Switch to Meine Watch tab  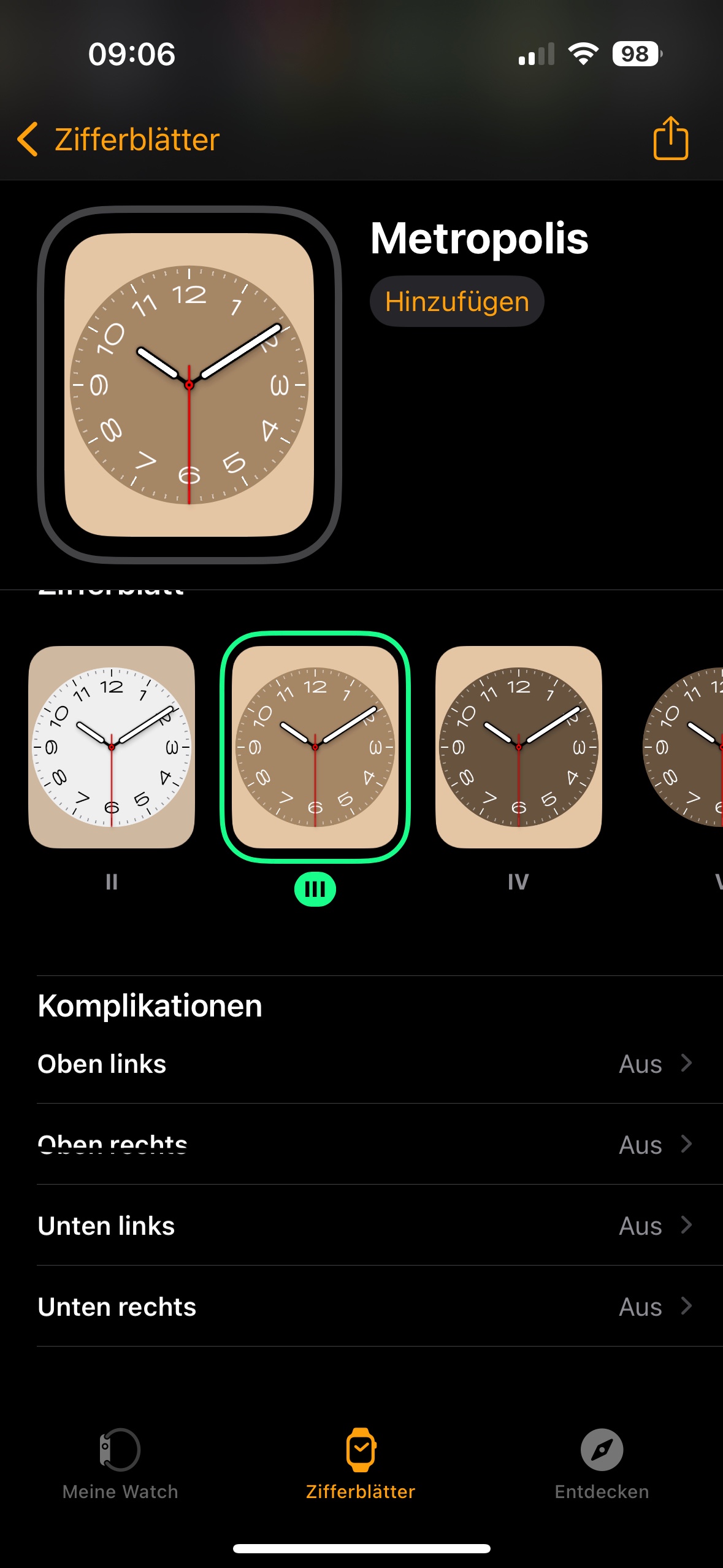[120, 1464]
